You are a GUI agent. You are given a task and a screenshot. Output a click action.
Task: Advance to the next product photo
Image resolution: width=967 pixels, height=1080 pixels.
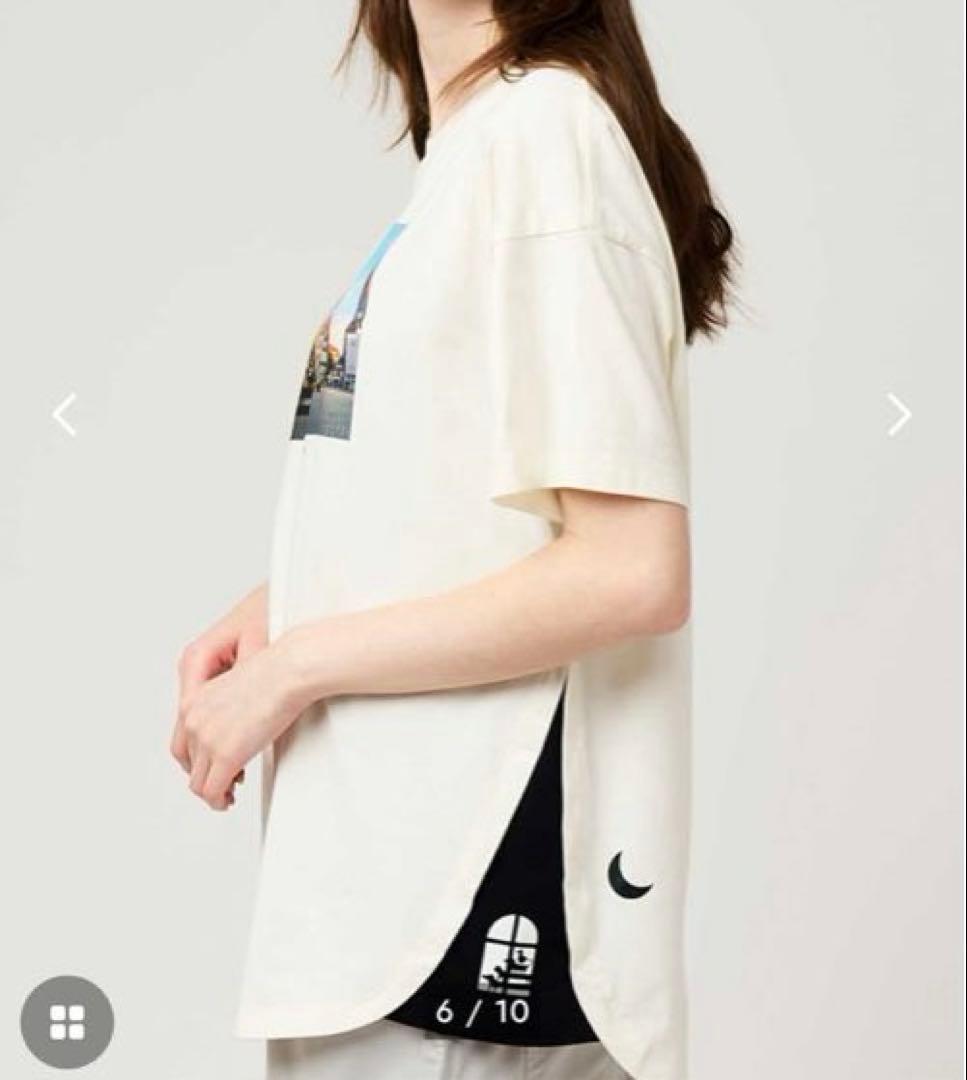pos(899,415)
